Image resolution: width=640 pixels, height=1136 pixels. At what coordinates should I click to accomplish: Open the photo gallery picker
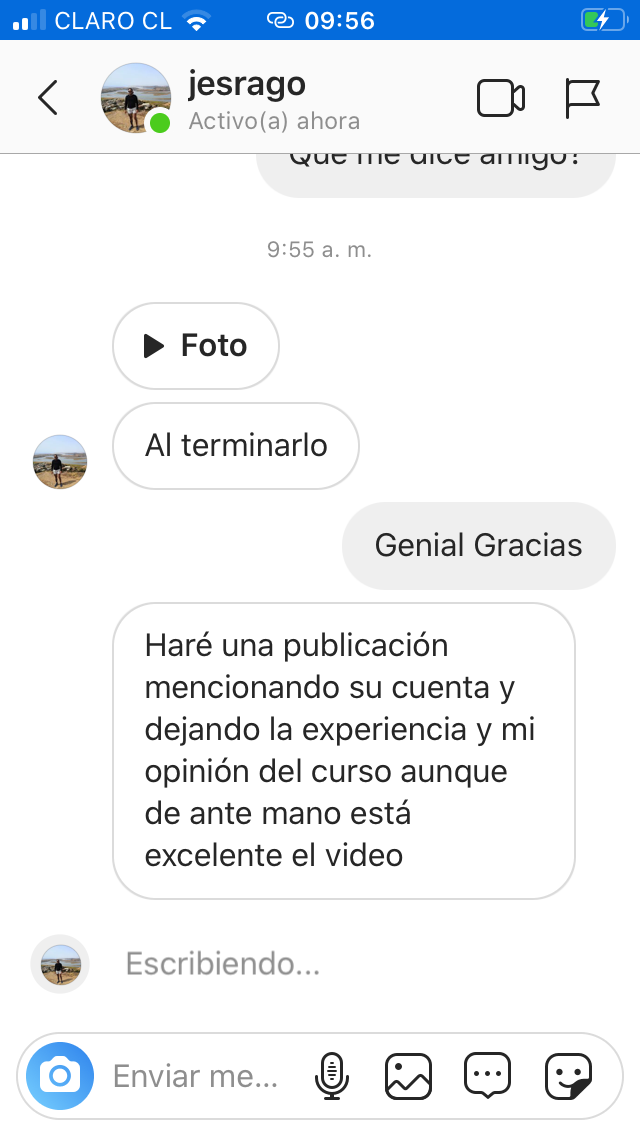tap(408, 1076)
